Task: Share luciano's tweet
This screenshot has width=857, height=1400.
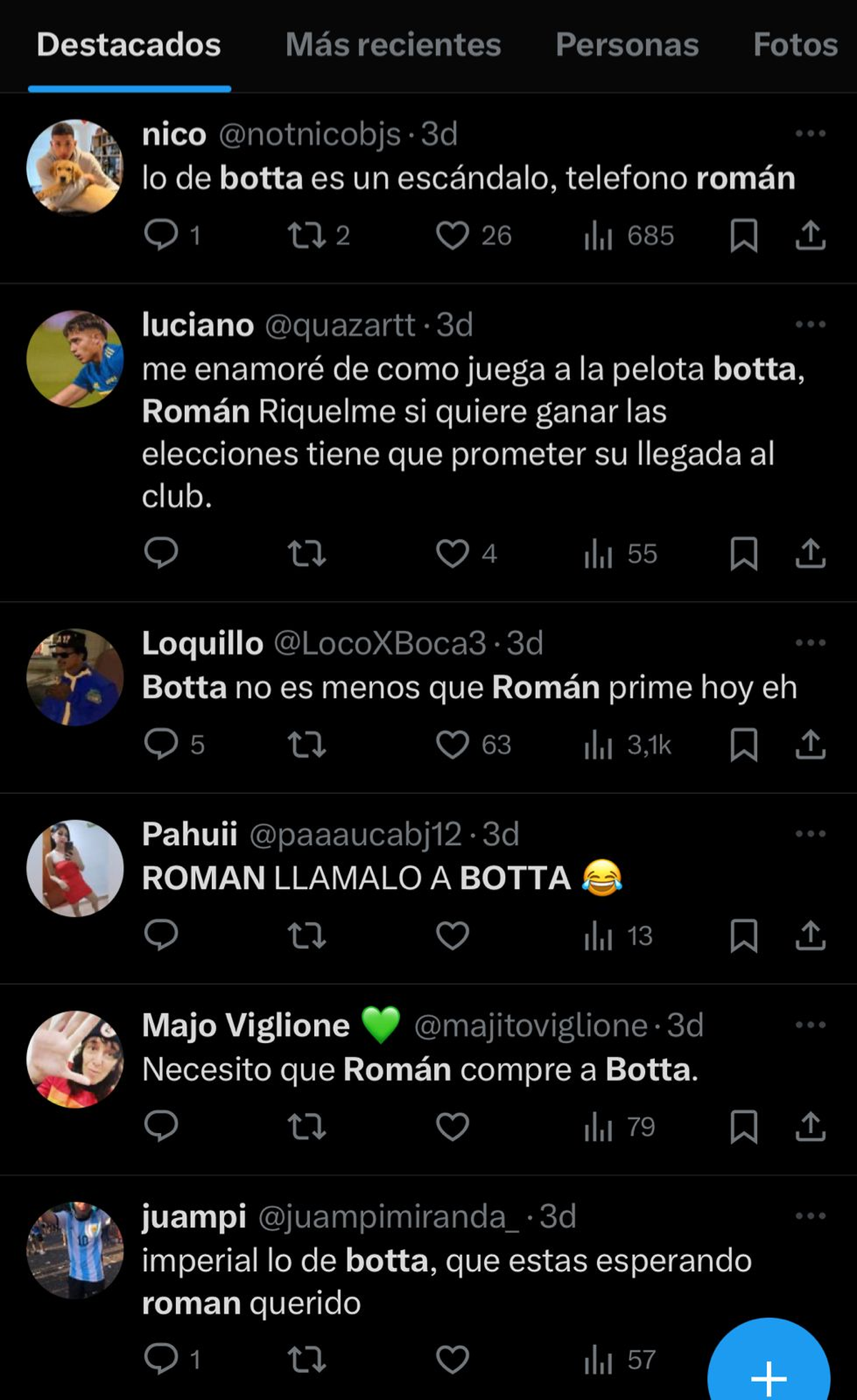Action: [x=811, y=554]
